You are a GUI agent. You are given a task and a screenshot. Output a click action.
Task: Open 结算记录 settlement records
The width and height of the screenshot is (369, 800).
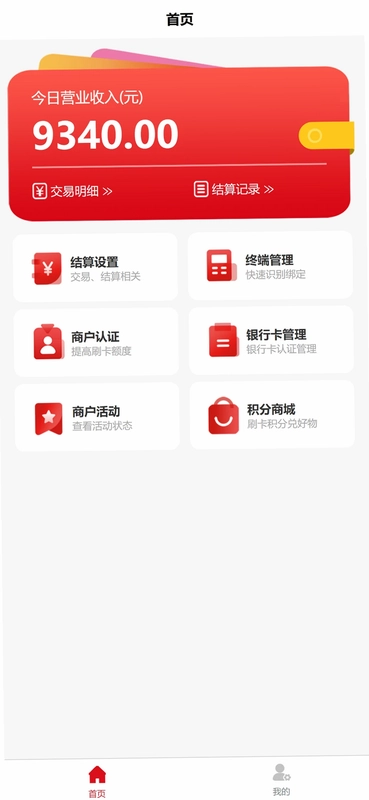point(234,189)
